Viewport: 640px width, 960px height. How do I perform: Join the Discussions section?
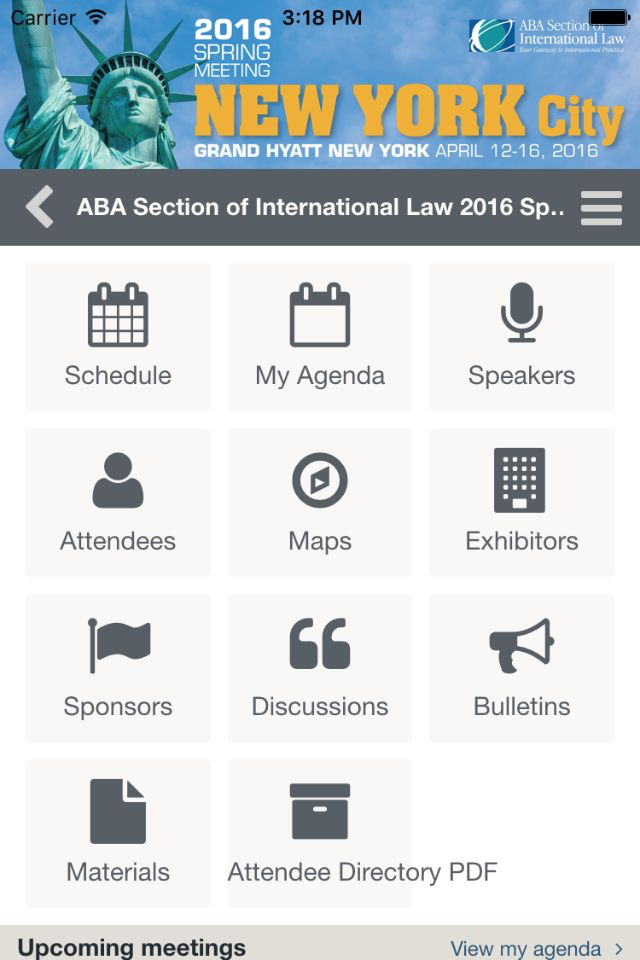[320, 668]
